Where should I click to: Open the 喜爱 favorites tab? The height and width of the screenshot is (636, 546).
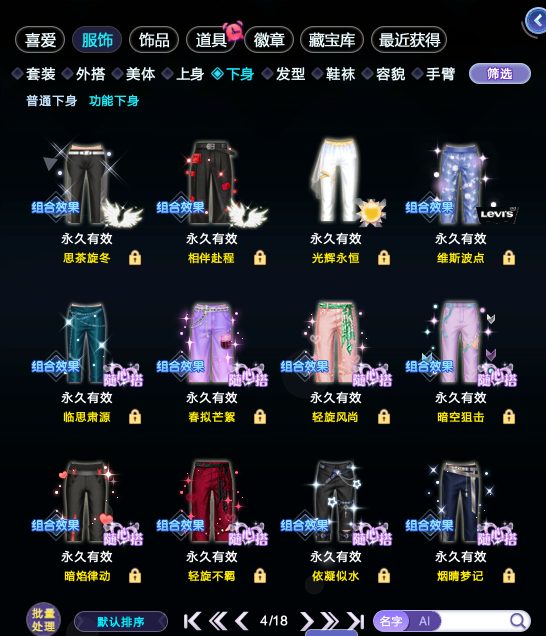40,40
